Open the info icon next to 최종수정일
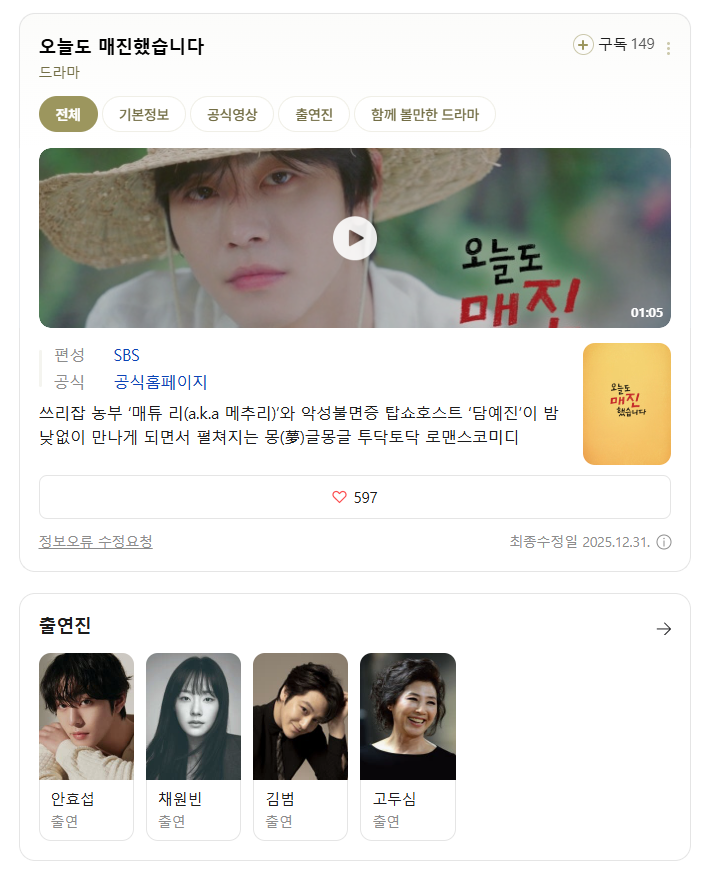 pyautogui.click(x=664, y=542)
